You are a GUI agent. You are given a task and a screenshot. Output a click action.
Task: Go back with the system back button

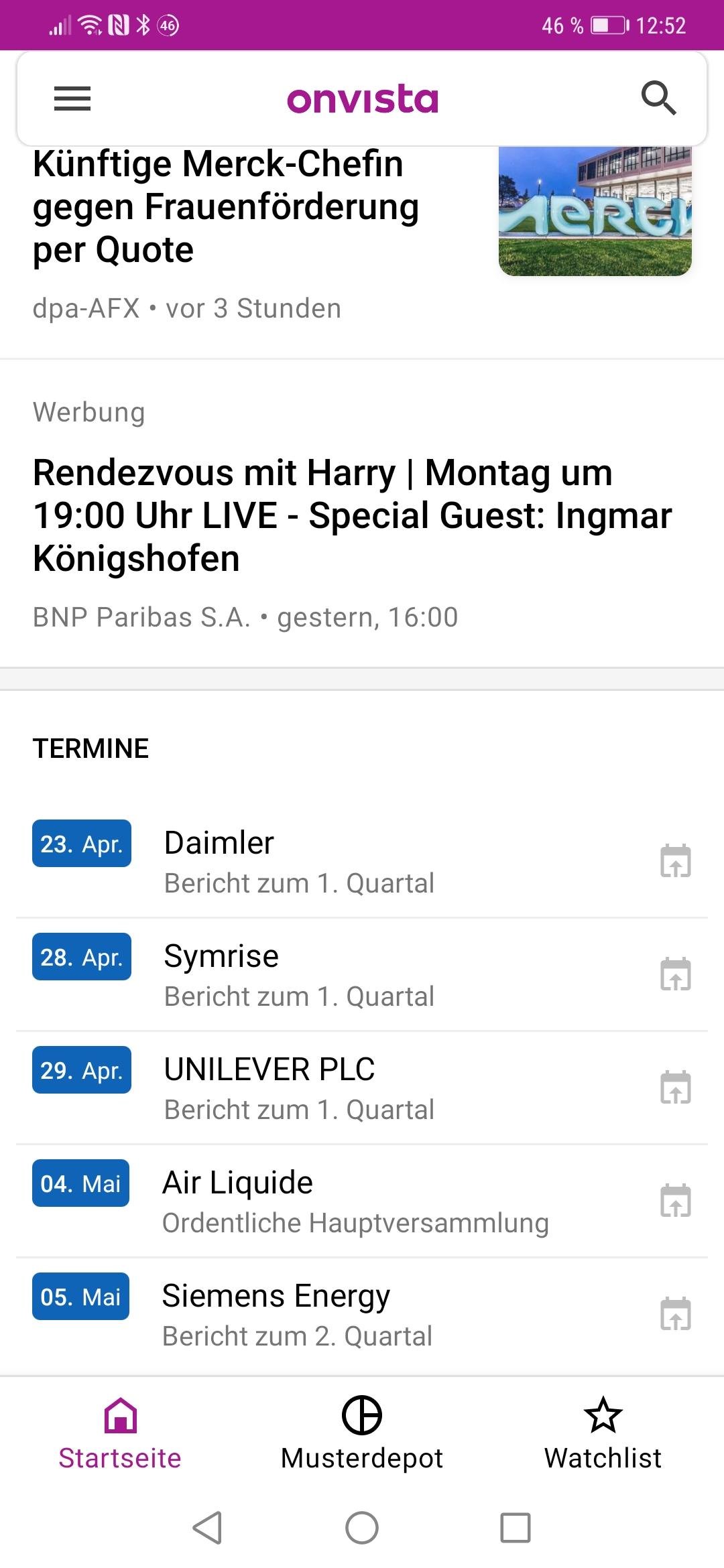coord(208,1528)
